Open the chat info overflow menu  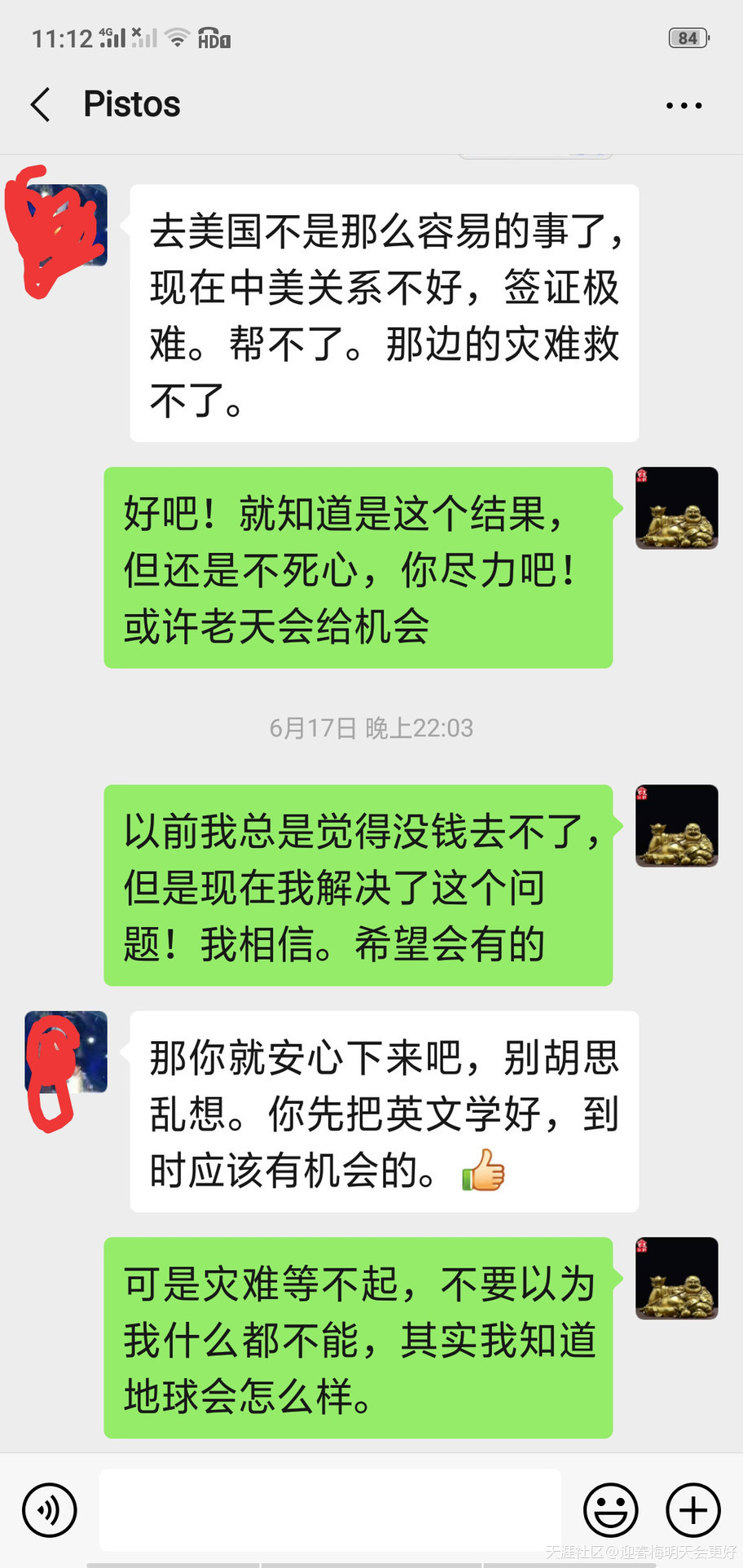coord(683,105)
